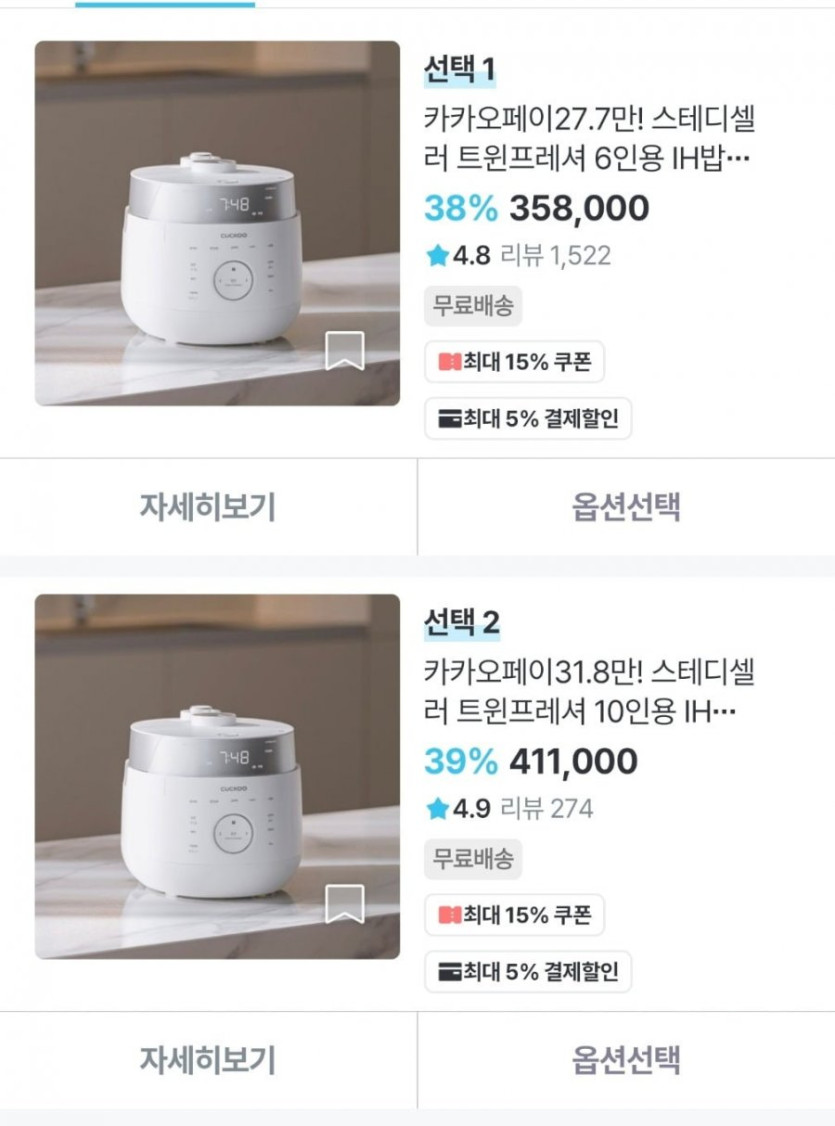Open 자세히보기 for the 411,000 product
The image size is (835, 1126).
(207, 1060)
